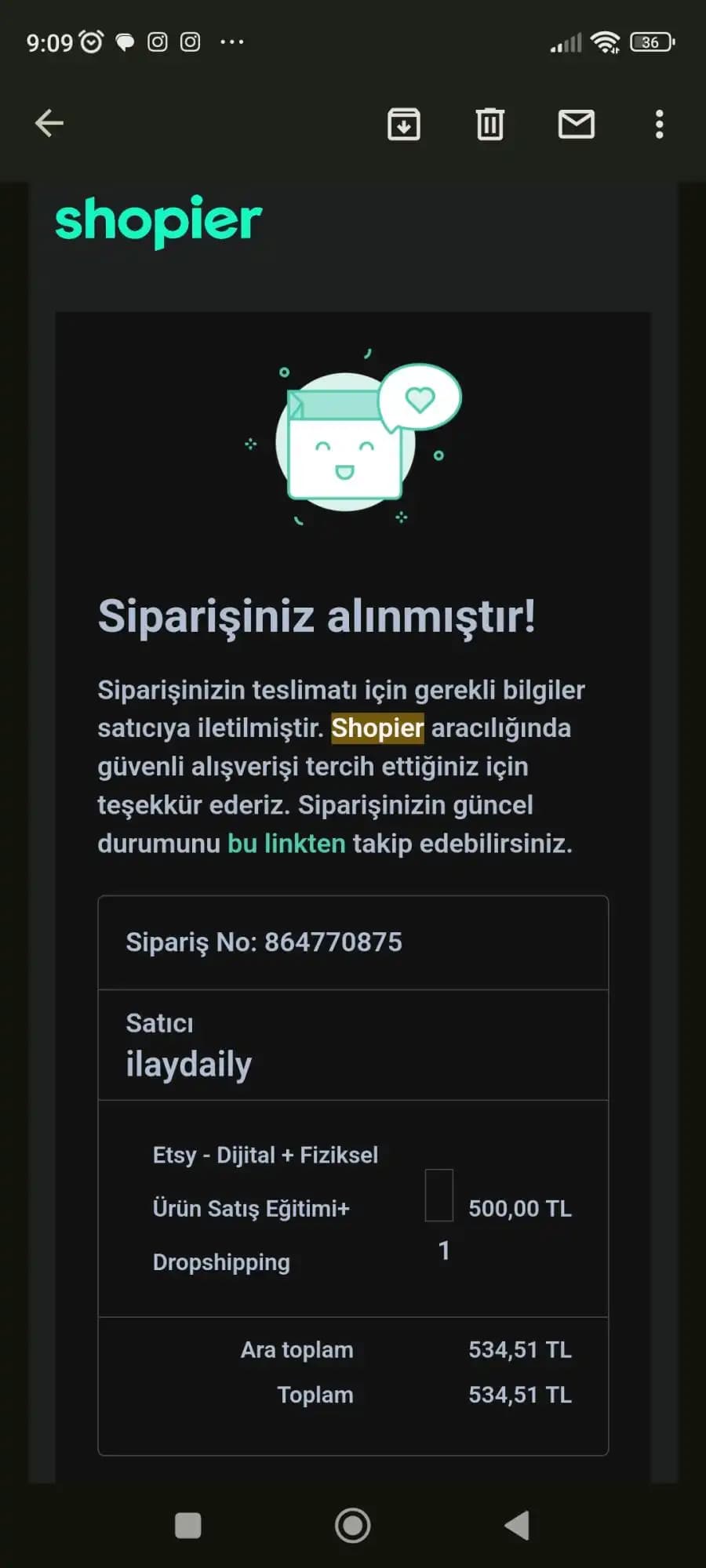Image resolution: width=706 pixels, height=1568 pixels.
Task: Mark email unread via the envelope icon
Action: pos(577,124)
